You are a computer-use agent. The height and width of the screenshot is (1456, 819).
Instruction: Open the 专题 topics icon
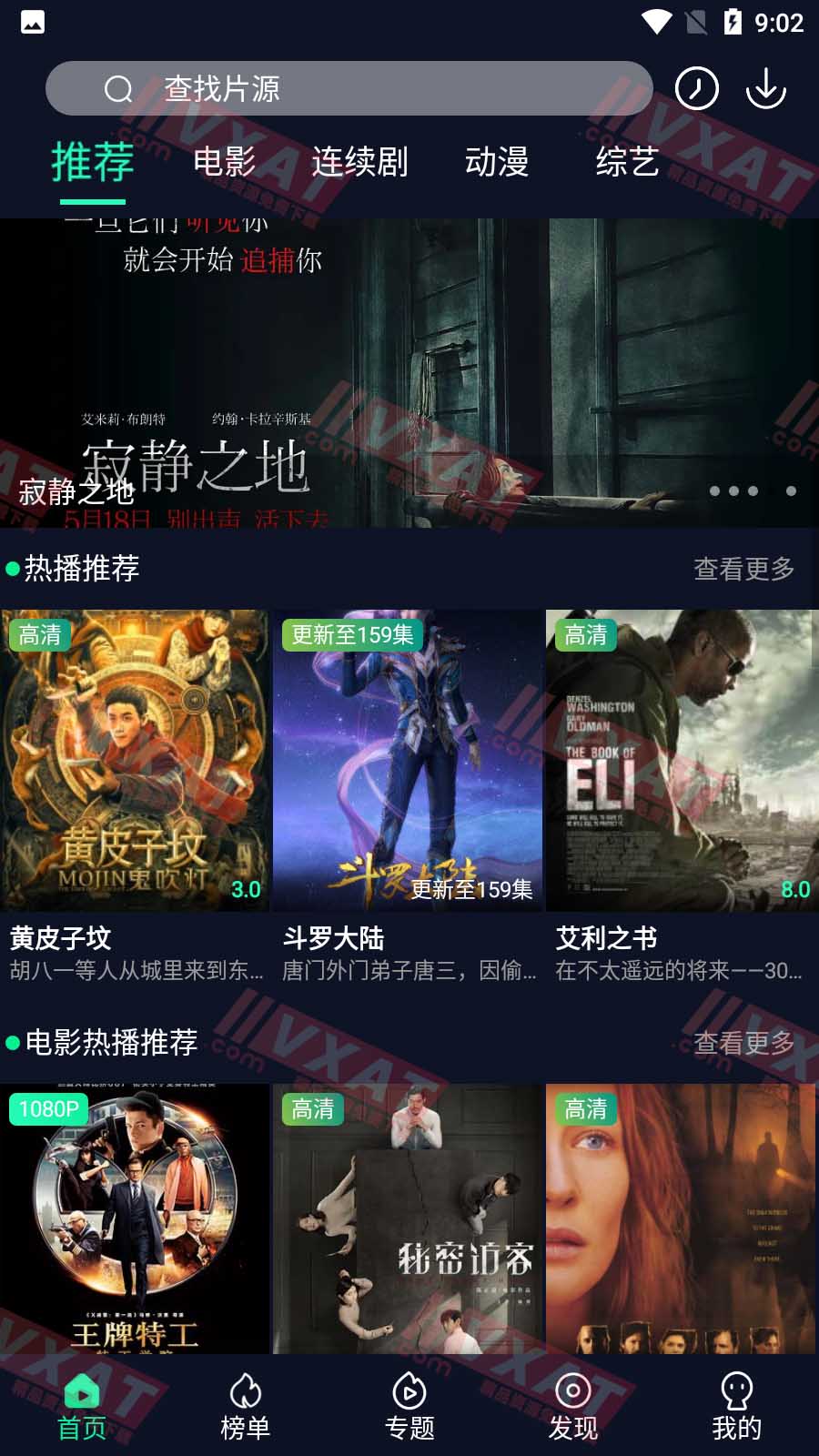[409, 1391]
